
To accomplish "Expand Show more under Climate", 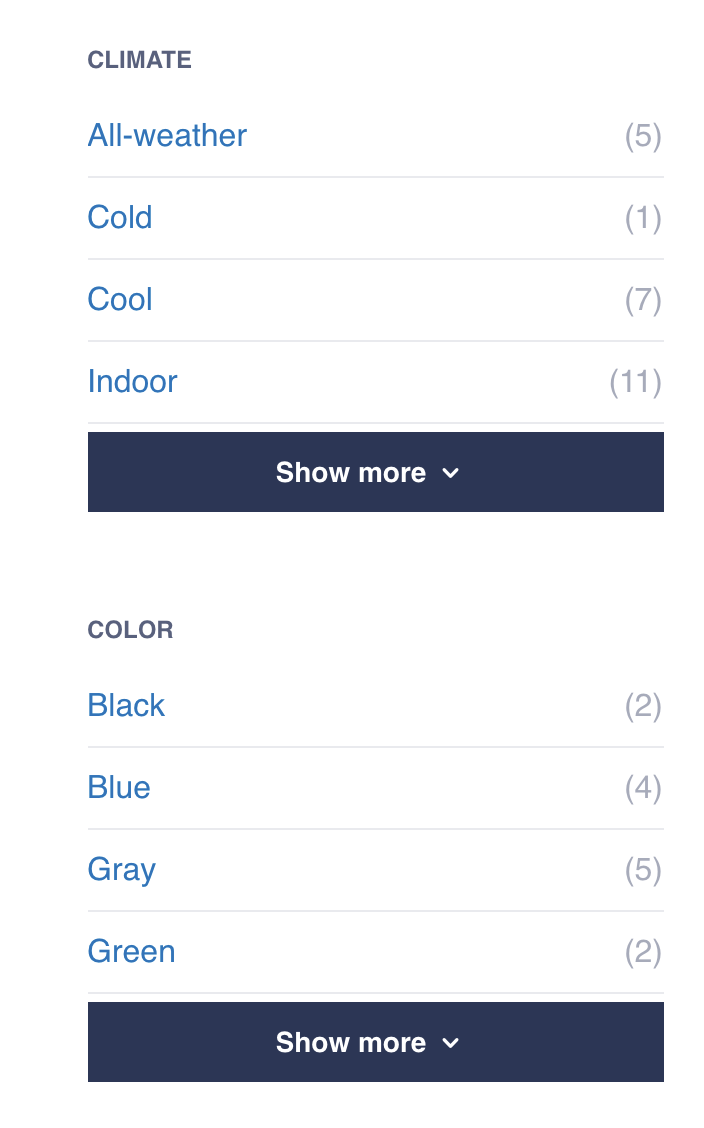I will (x=375, y=472).
